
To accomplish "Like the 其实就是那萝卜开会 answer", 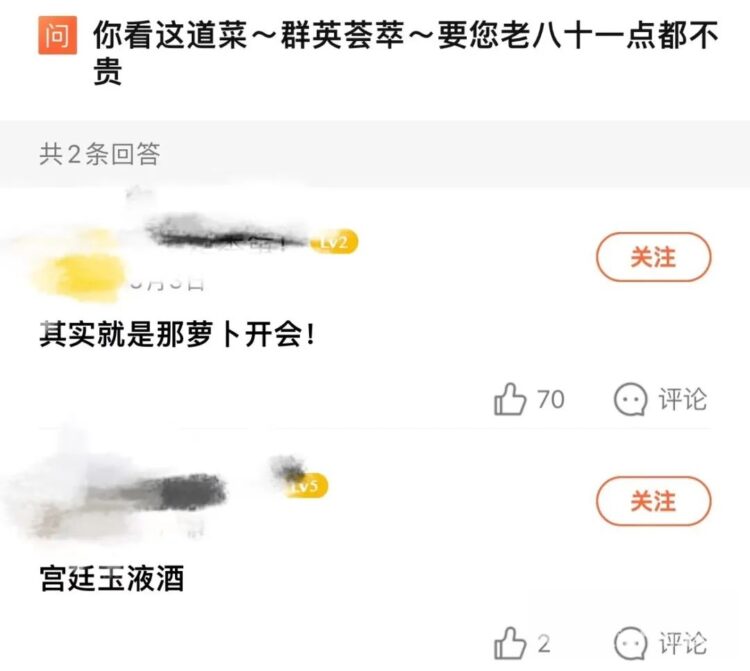I will tap(511, 400).
